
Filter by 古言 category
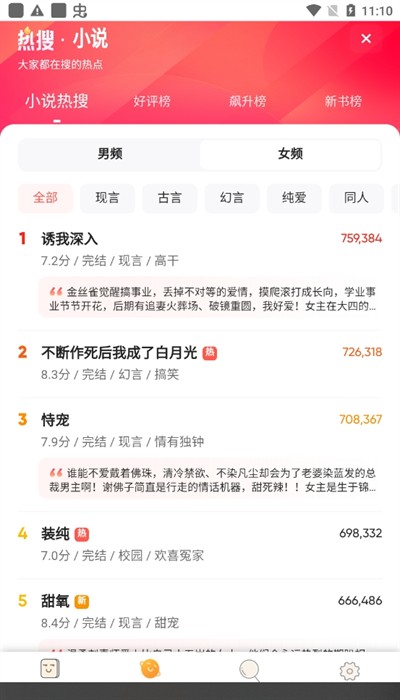click(x=170, y=198)
